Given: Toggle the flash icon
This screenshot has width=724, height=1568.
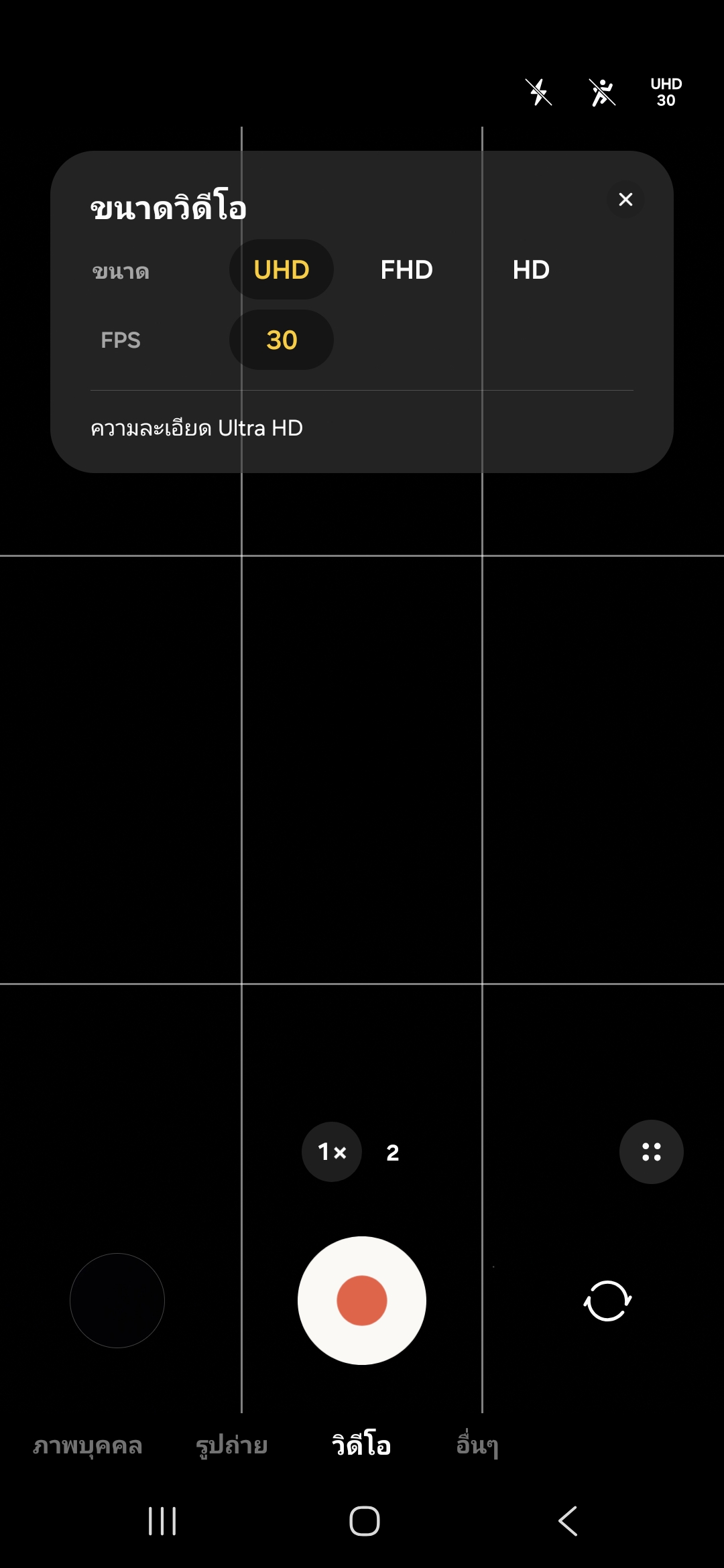Looking at the screenshot, I should [x=538, y=92].
